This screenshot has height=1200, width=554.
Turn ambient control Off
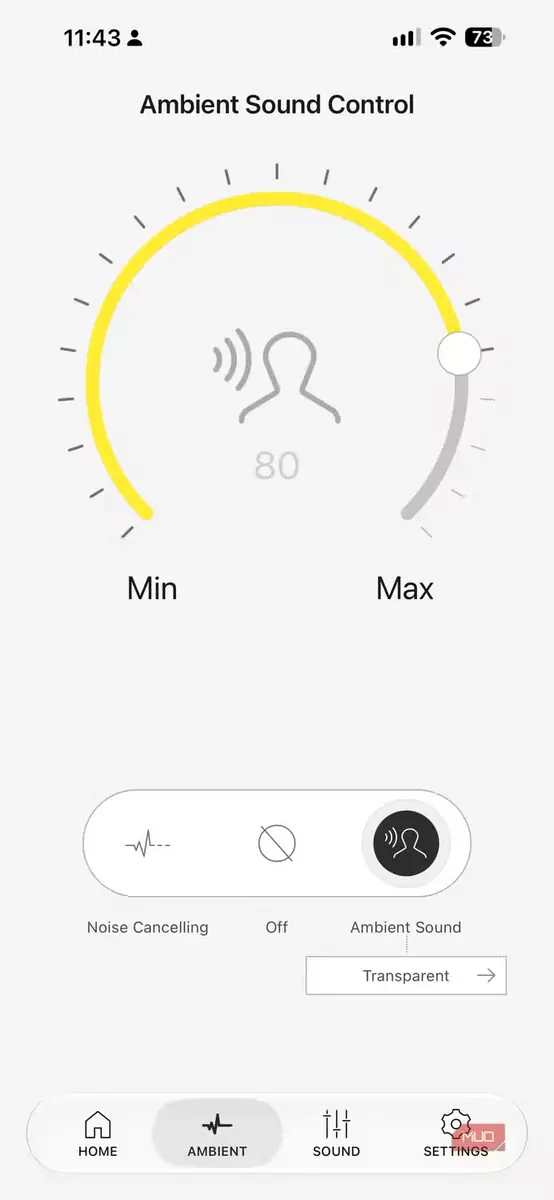point(277,845)
